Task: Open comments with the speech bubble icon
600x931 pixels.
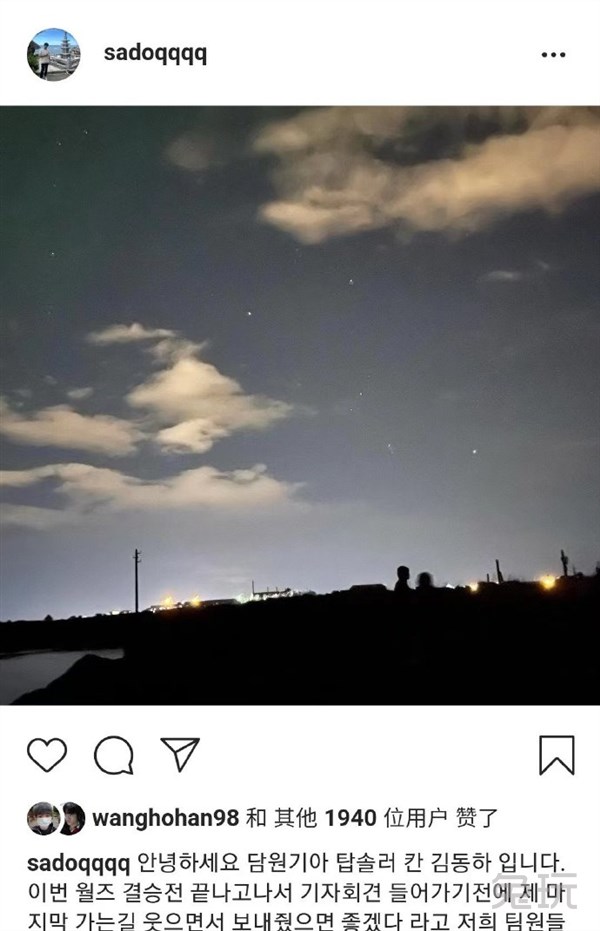Action: pyautogui.click(x=114, y=755)
